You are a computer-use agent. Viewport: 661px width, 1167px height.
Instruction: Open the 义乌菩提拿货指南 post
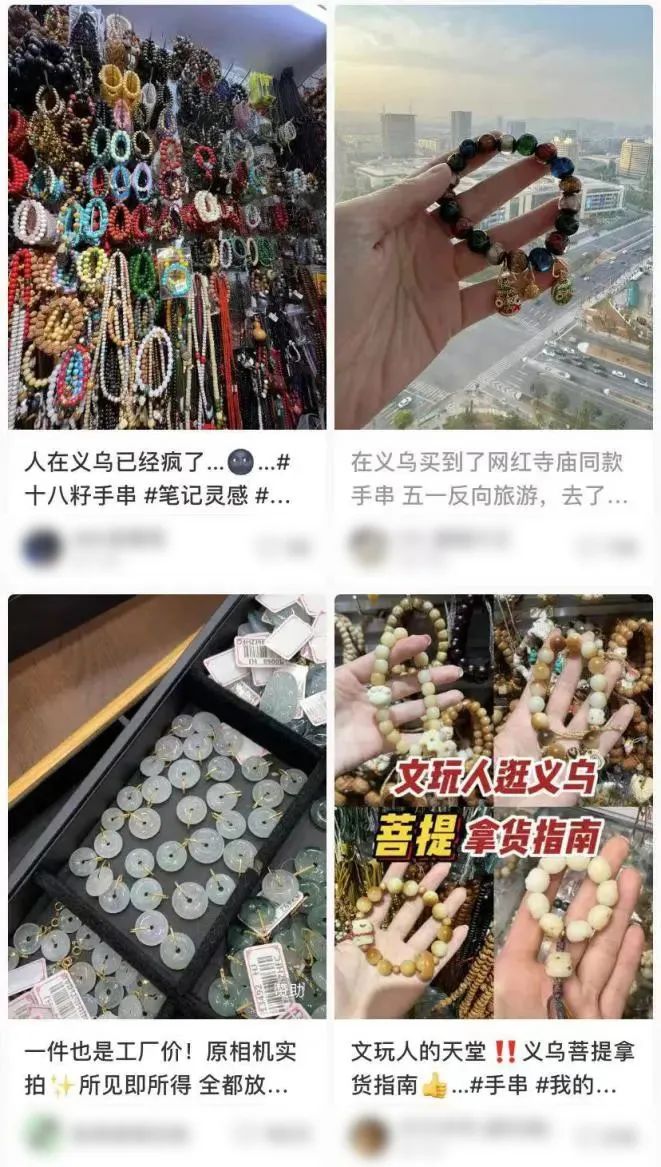click(x=493, y=806)
